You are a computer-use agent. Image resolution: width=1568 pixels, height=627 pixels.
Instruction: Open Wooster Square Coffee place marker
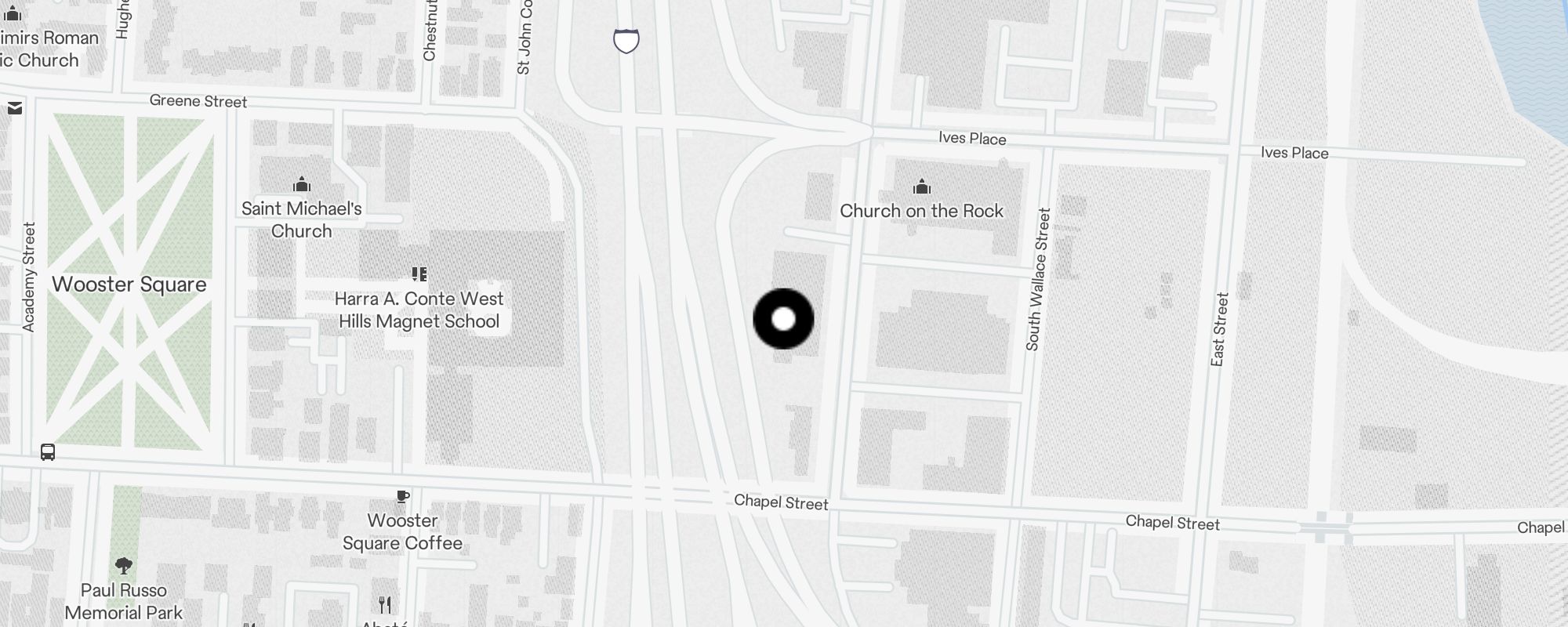point(402,497)
